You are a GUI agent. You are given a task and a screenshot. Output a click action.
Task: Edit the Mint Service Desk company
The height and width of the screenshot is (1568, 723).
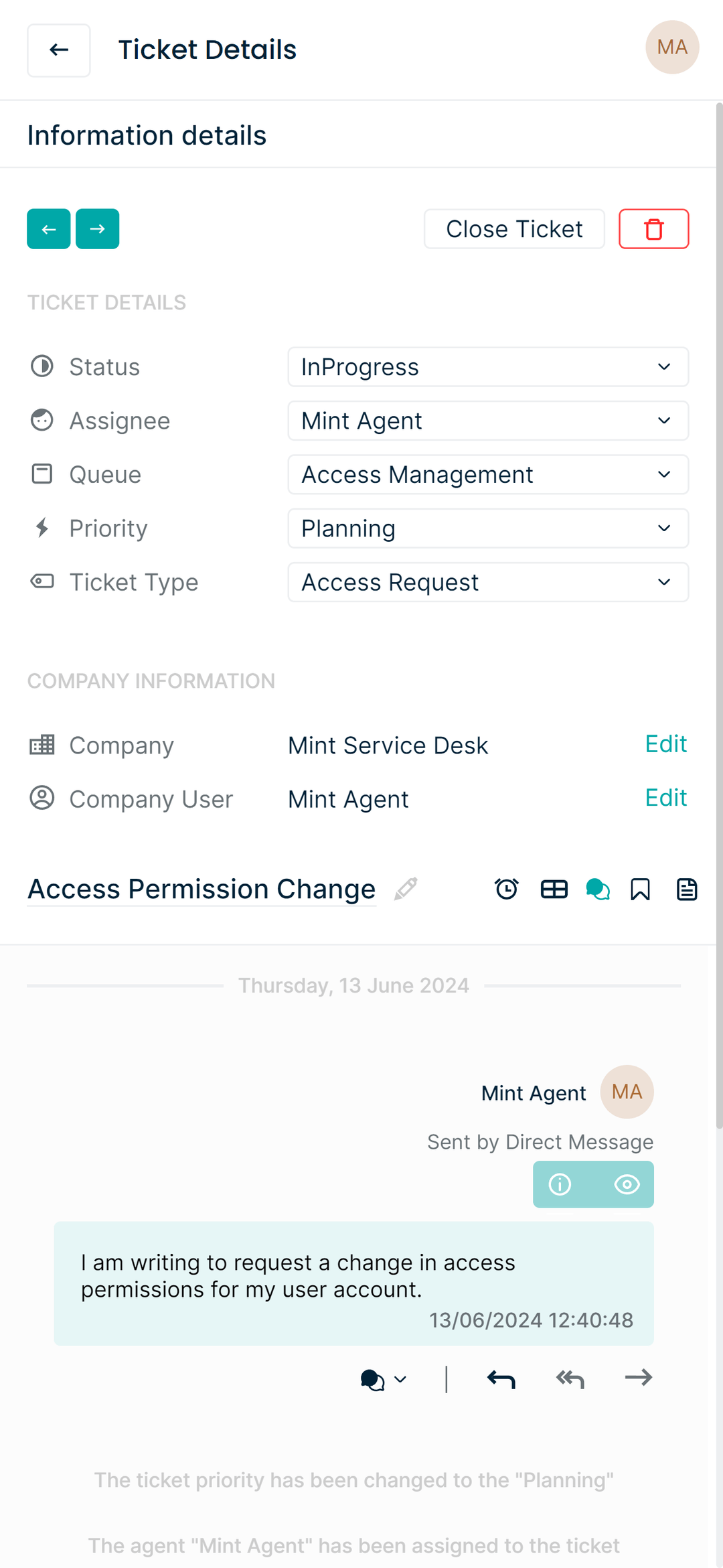coord(665,744)
